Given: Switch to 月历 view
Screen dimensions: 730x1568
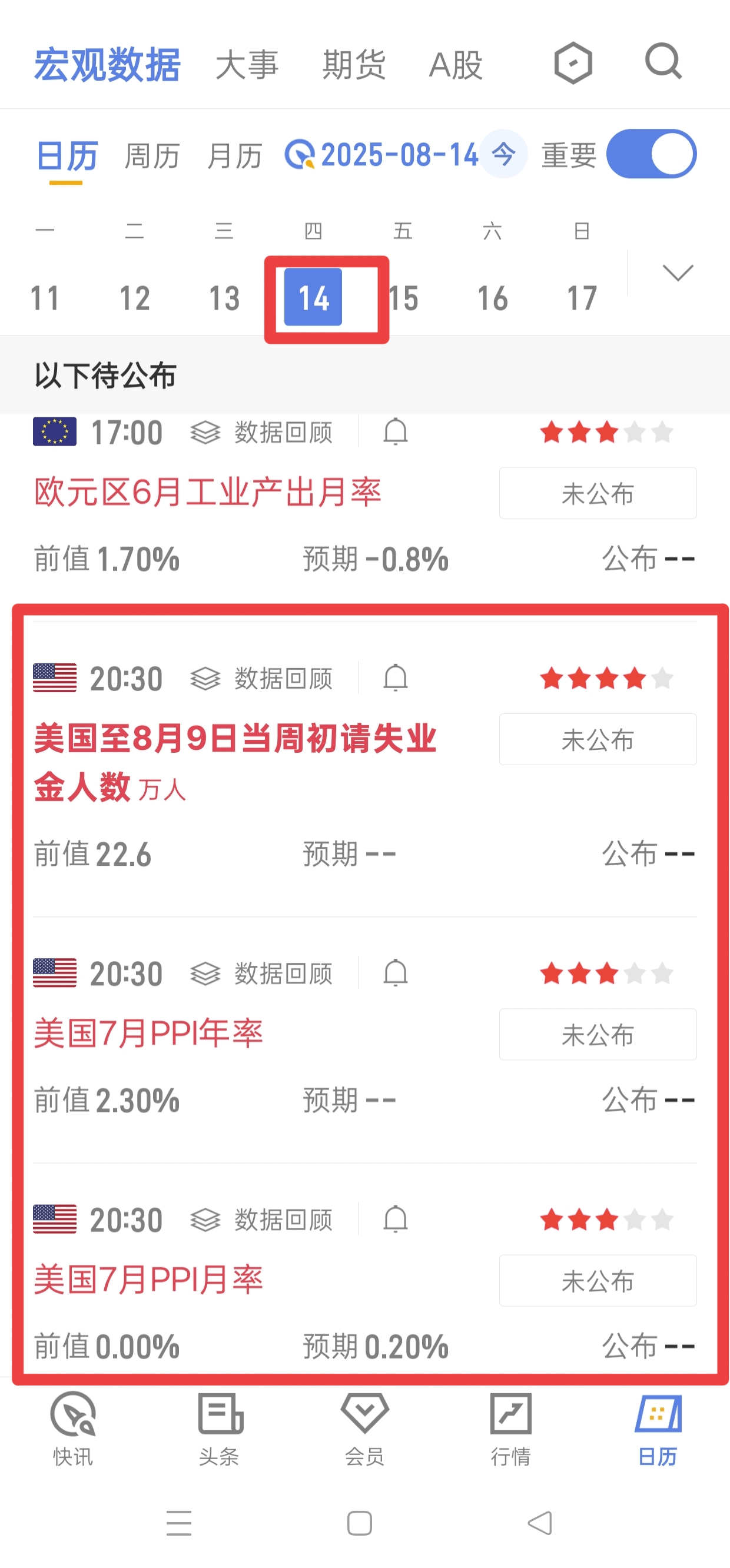Looking at the screenshot, I should tap(234, 155).
